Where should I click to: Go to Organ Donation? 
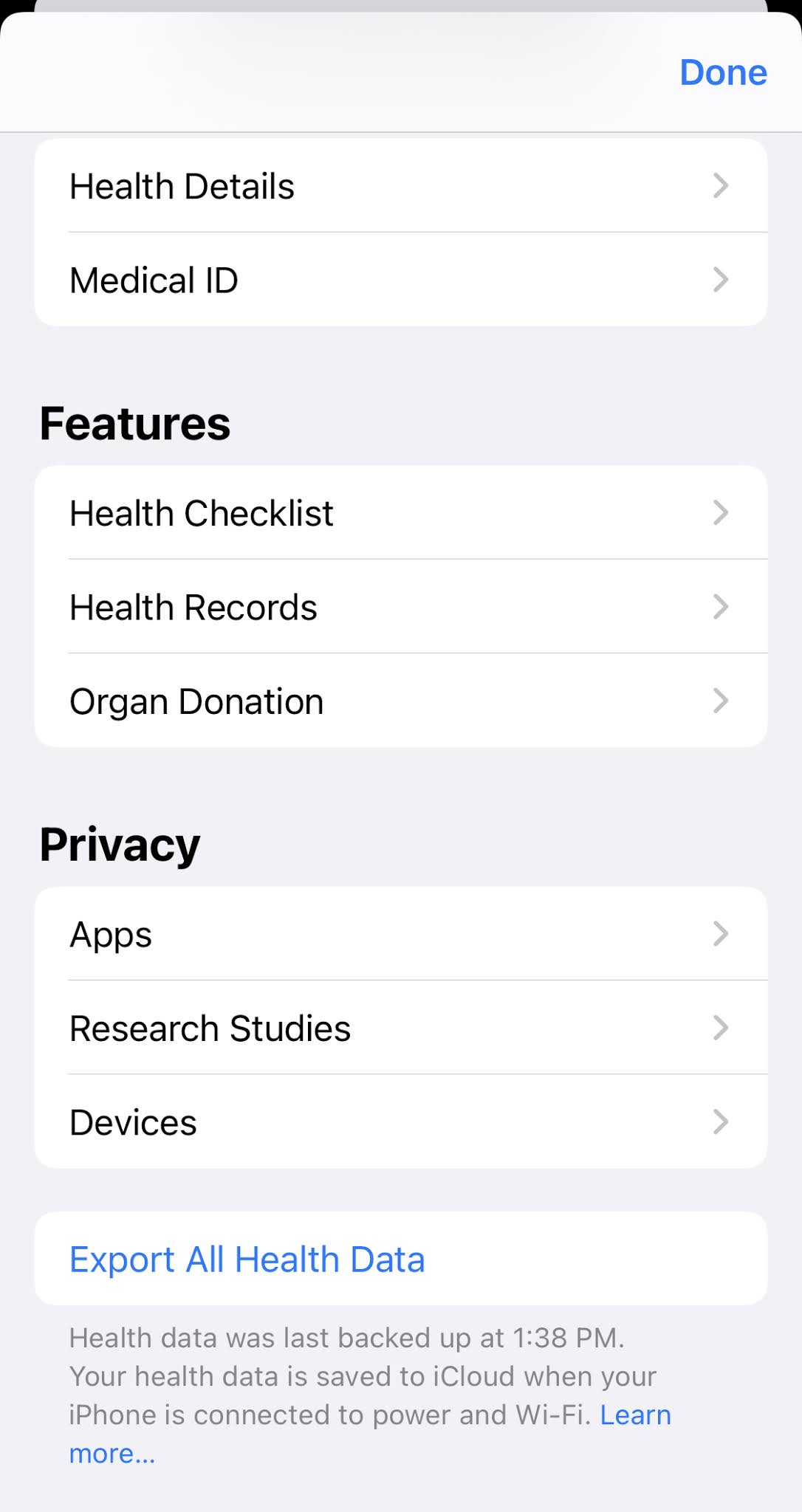400,701
